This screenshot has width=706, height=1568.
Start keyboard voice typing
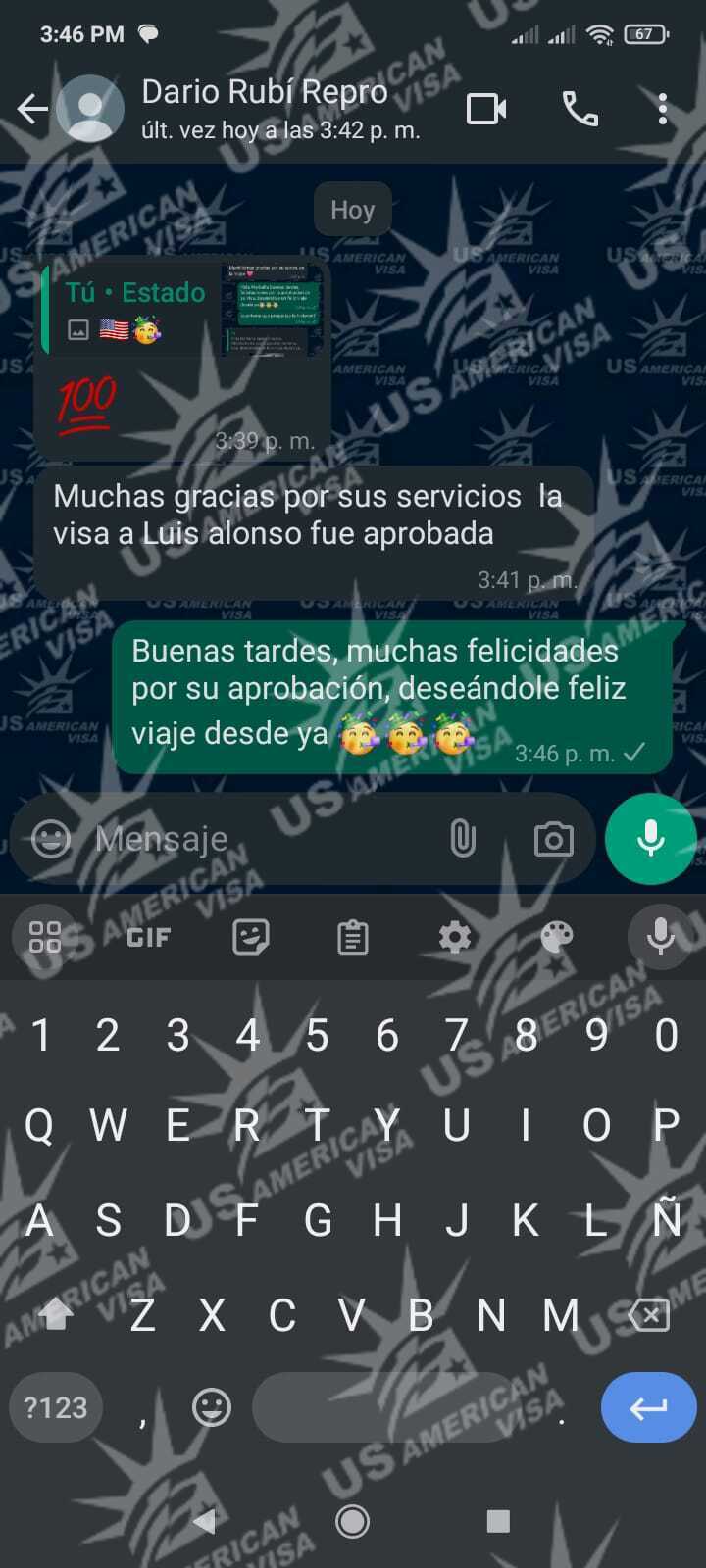click(661, 938)
